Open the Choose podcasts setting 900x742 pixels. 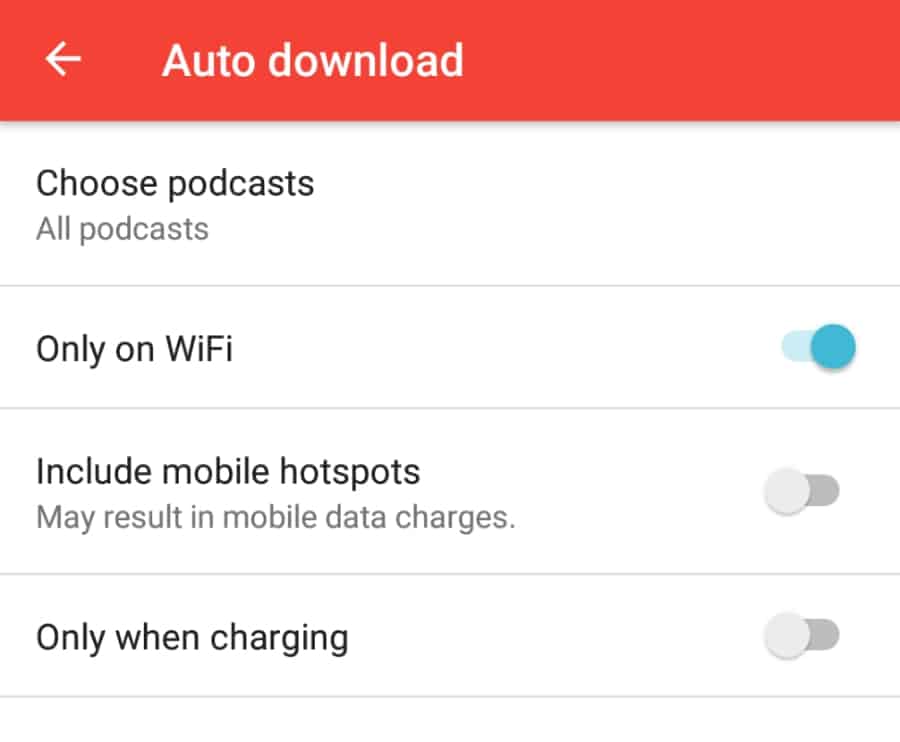pos(176,203)
